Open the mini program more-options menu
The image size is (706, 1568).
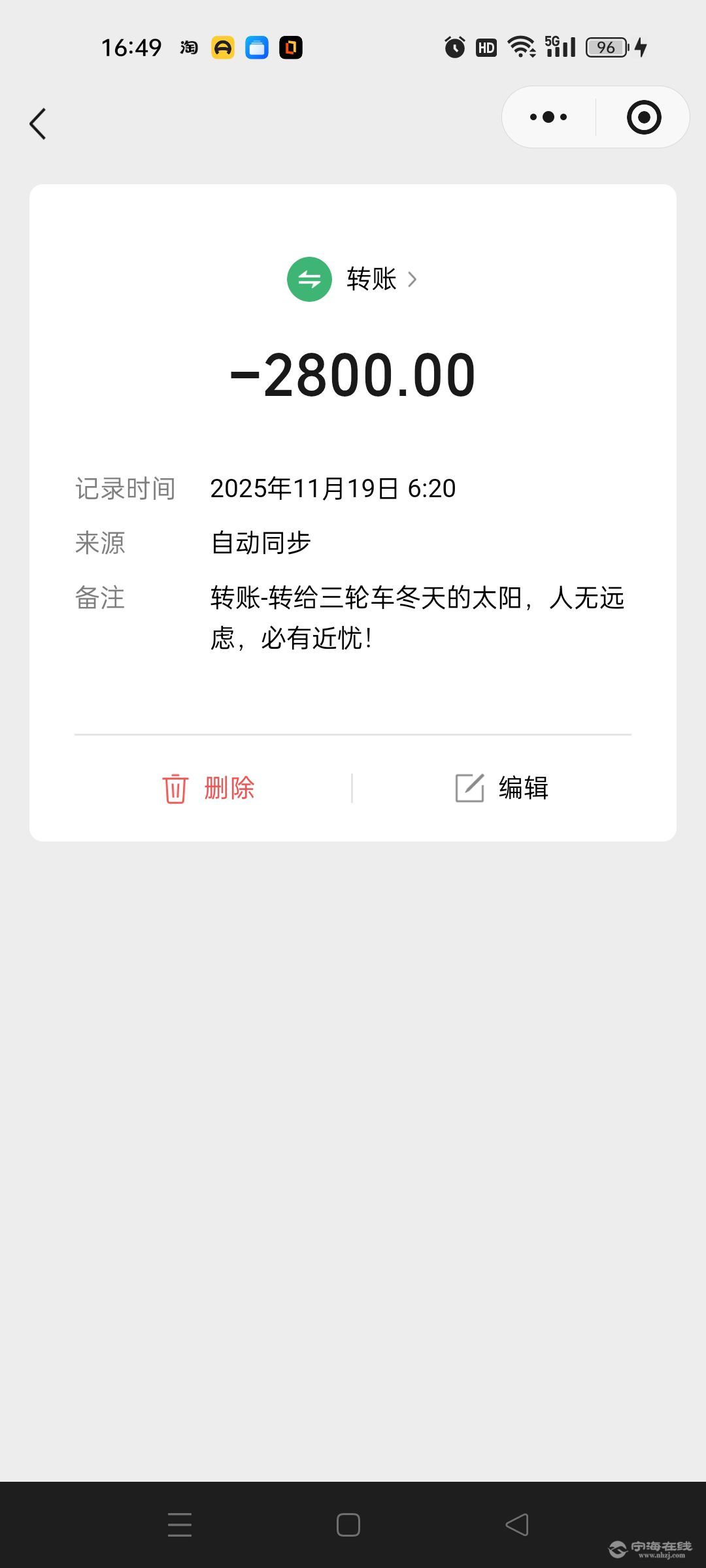548,118
